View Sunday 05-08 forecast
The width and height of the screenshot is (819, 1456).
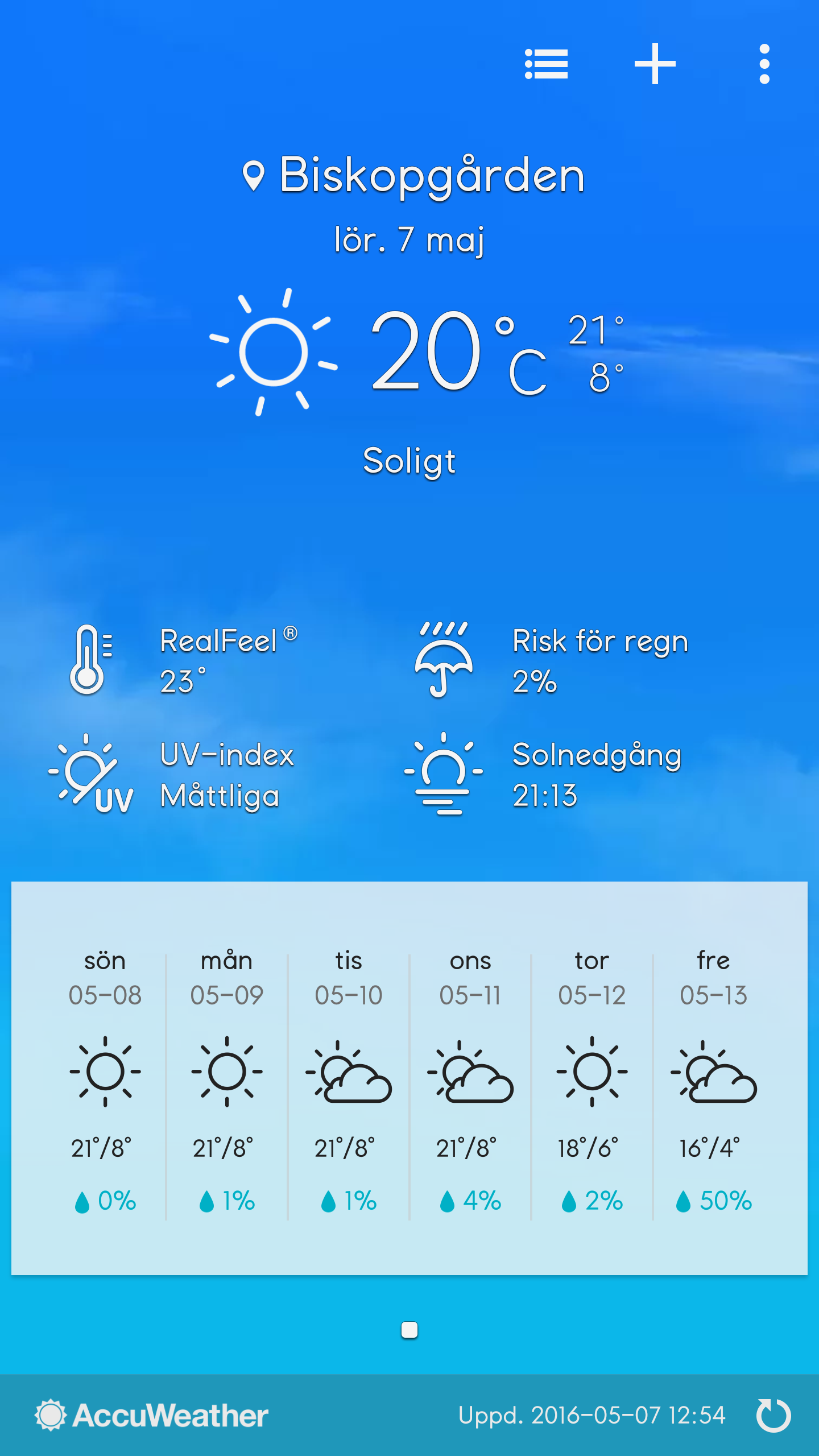pos(105,1081)
